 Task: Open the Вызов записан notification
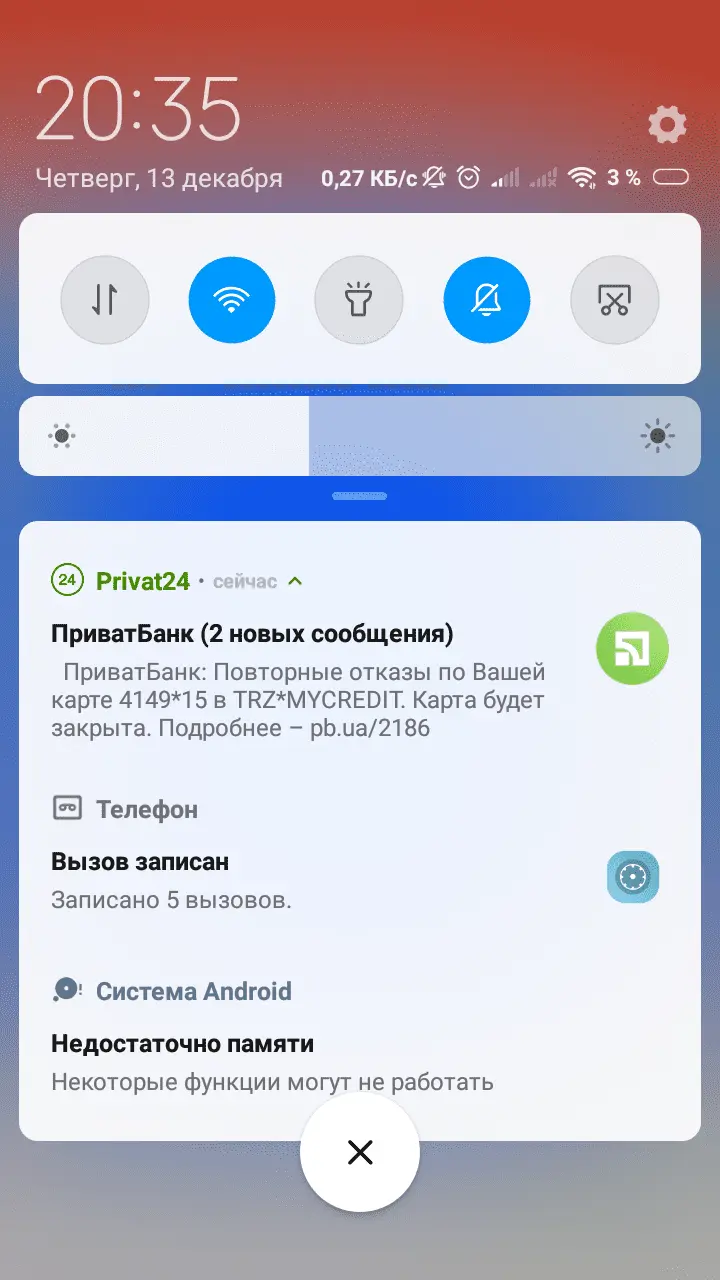pyautogui.click(x=300, y=880)
